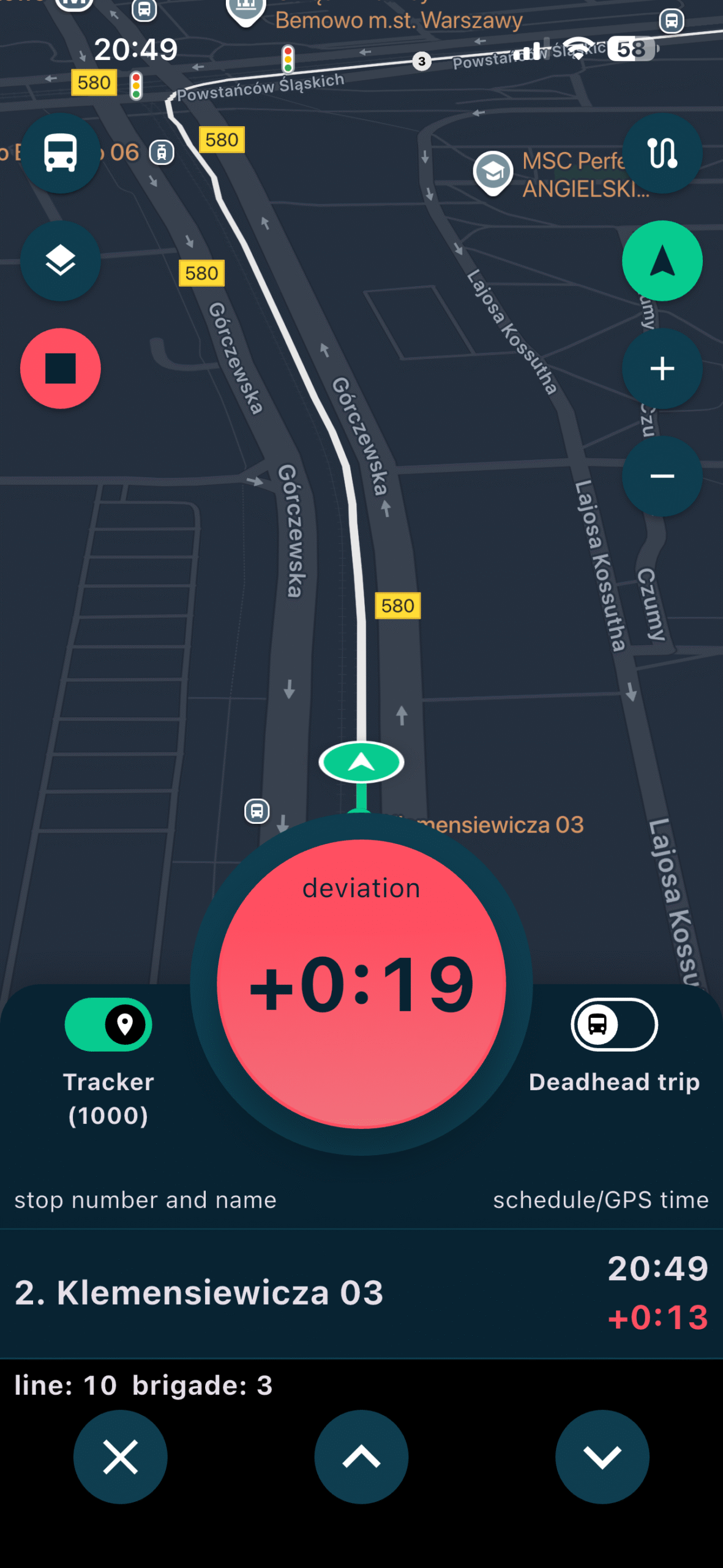Zoom out on the map
Screen dimensions: 723x1568
(662, 476)
